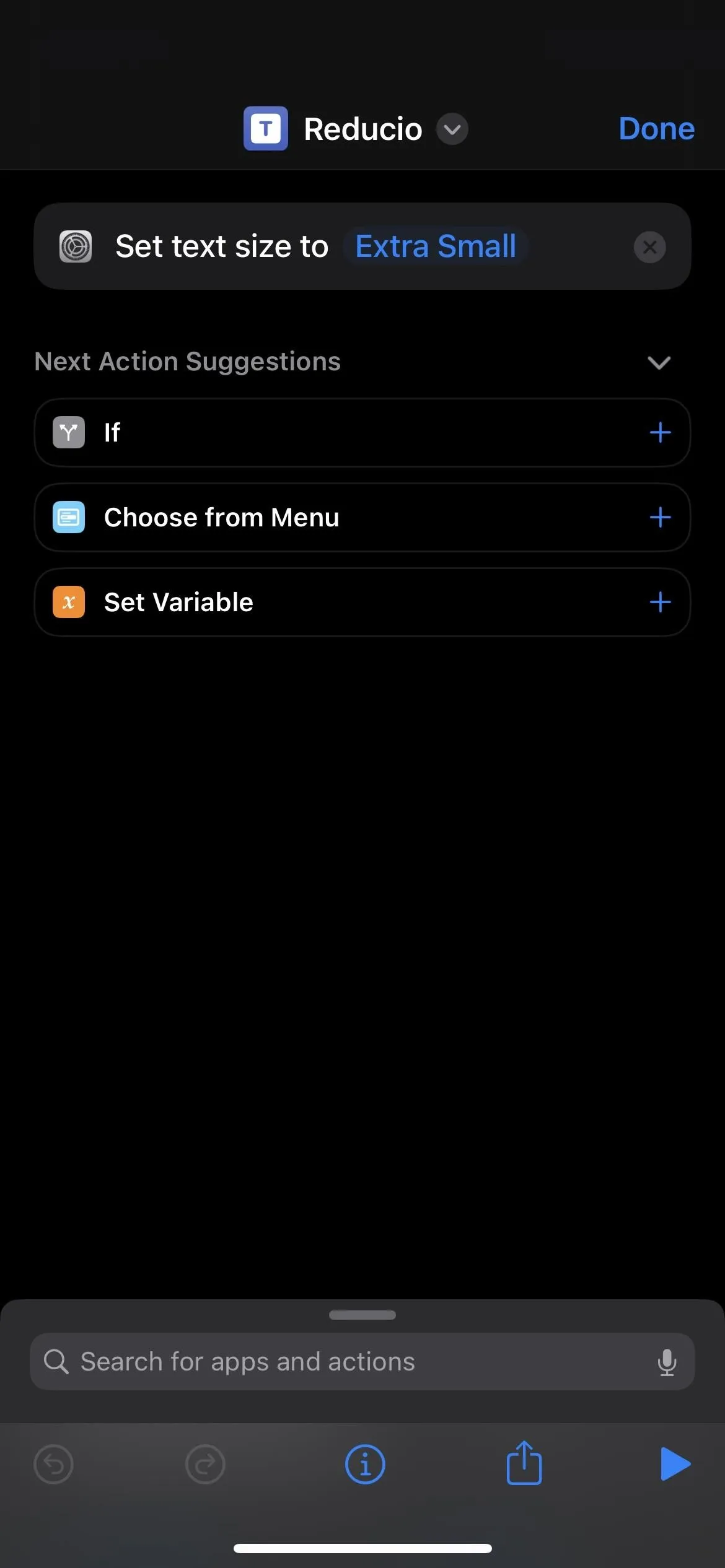Screen dimensions: 725x1568
Task: Redo the last change
Action: [205, 1464]
